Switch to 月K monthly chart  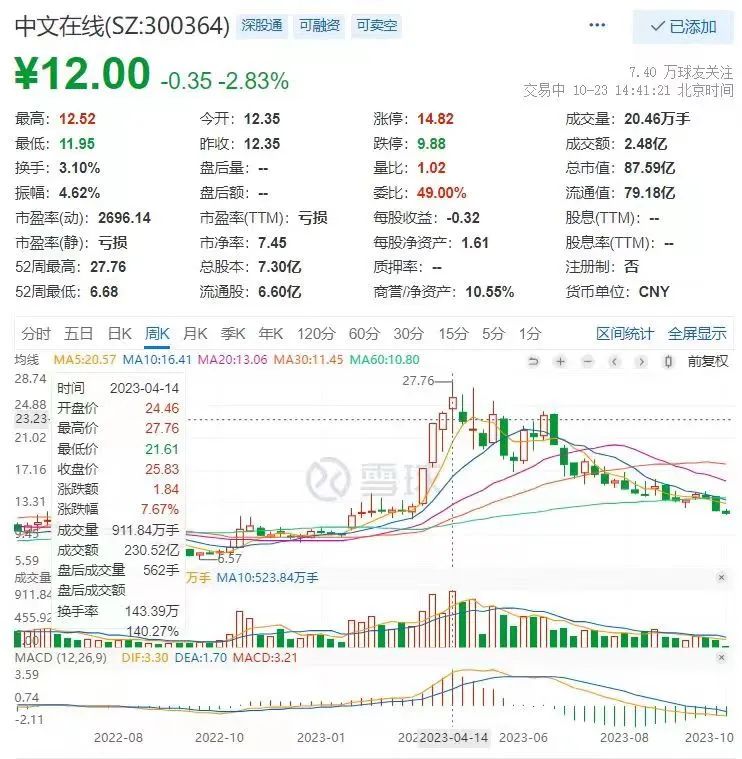pos(195,334)
